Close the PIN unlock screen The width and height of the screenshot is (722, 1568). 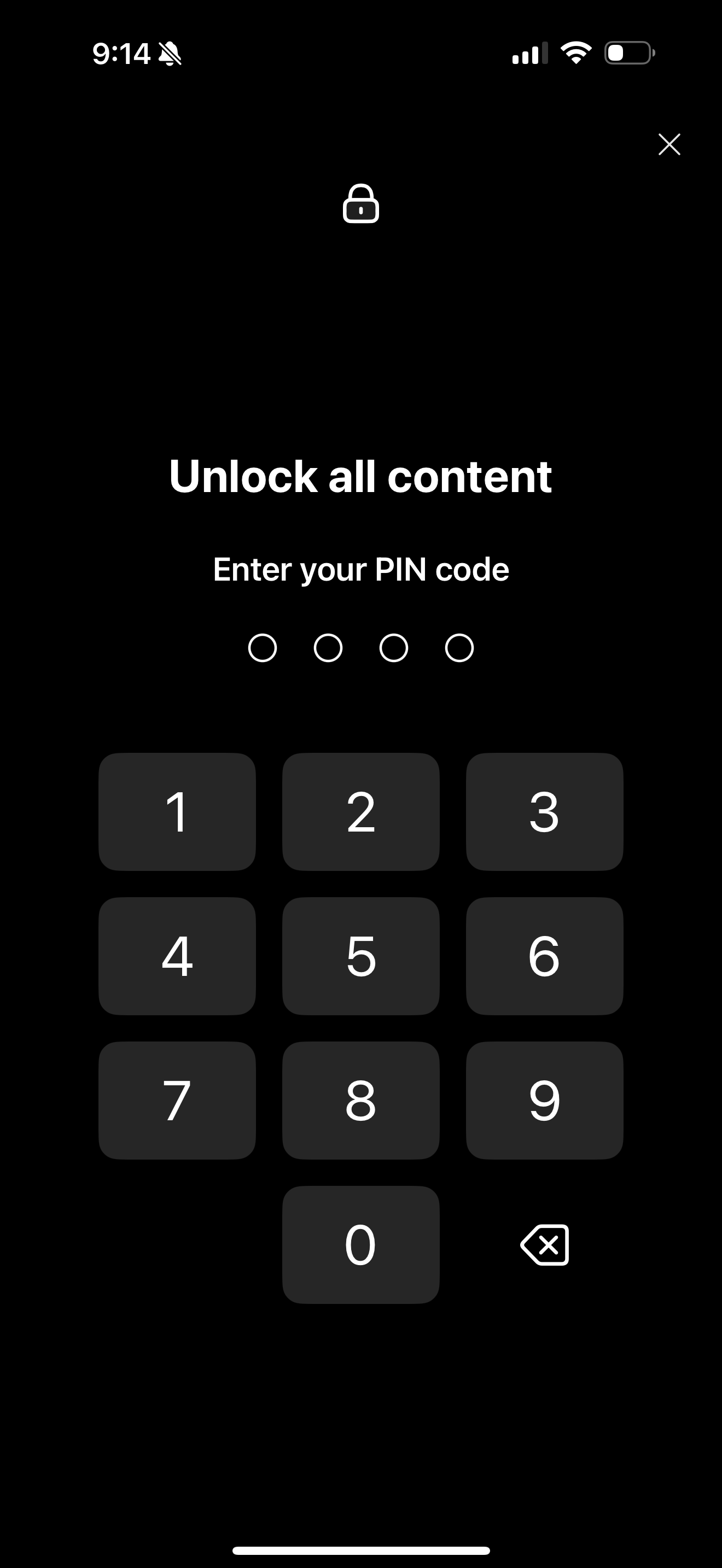point(669,144)
